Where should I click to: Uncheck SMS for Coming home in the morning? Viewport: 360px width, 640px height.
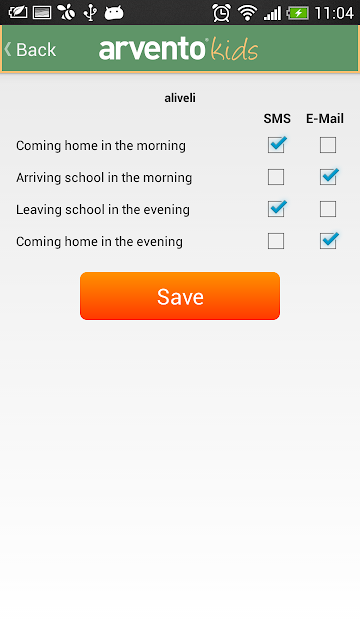tap(276, 145)
